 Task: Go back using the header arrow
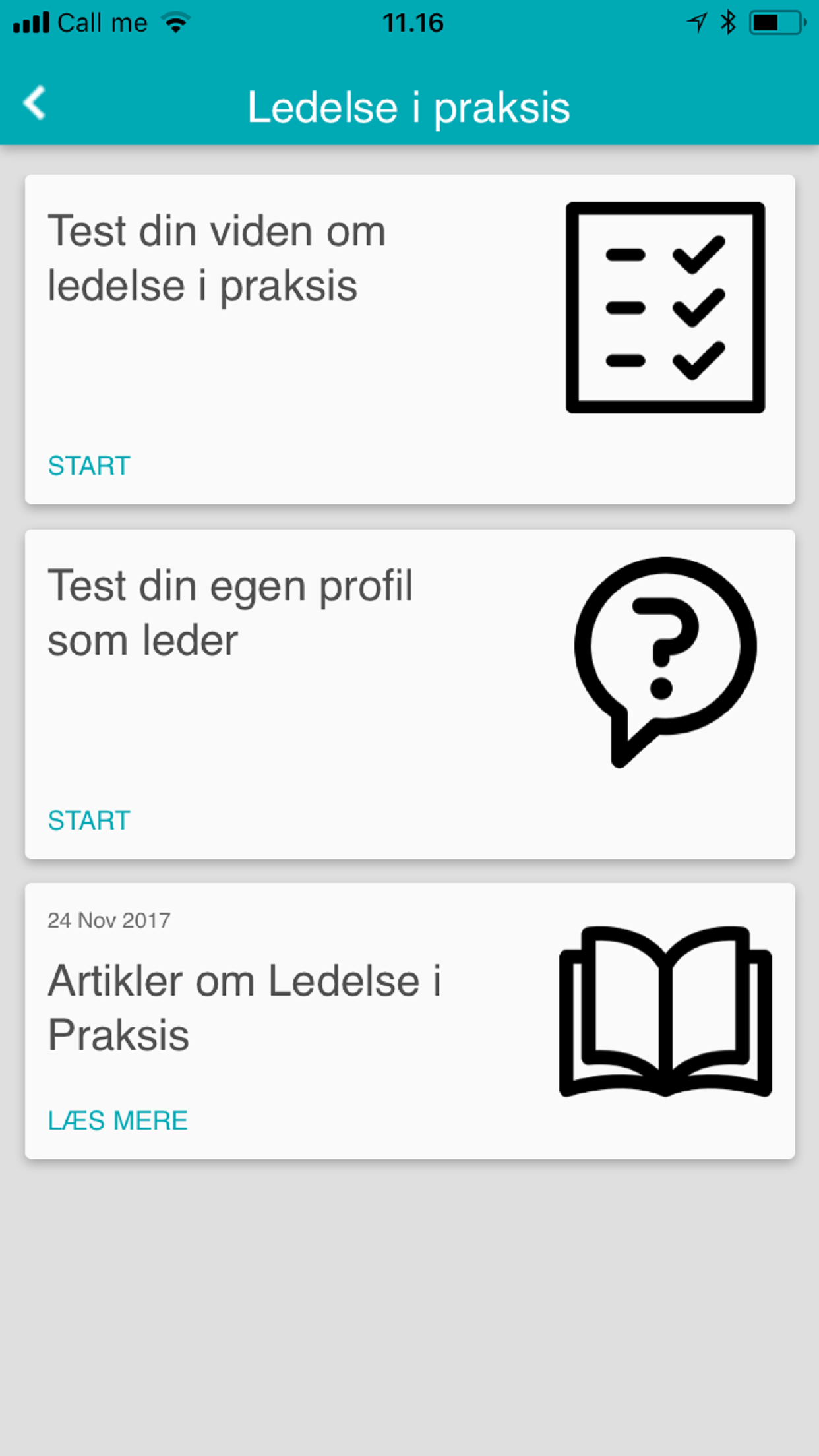tap(34, 104)
